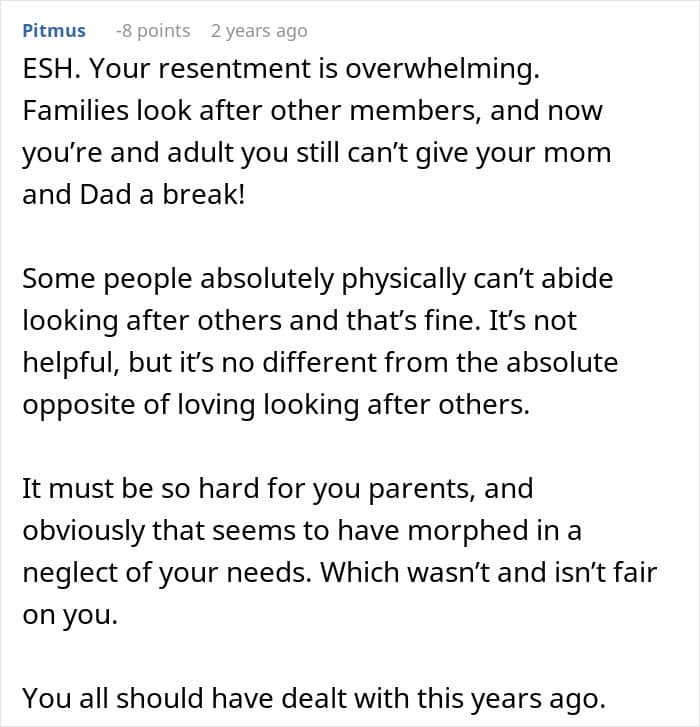Open Pitmus's user profile
Screen dimensions: 700x727
coord(54,31)
